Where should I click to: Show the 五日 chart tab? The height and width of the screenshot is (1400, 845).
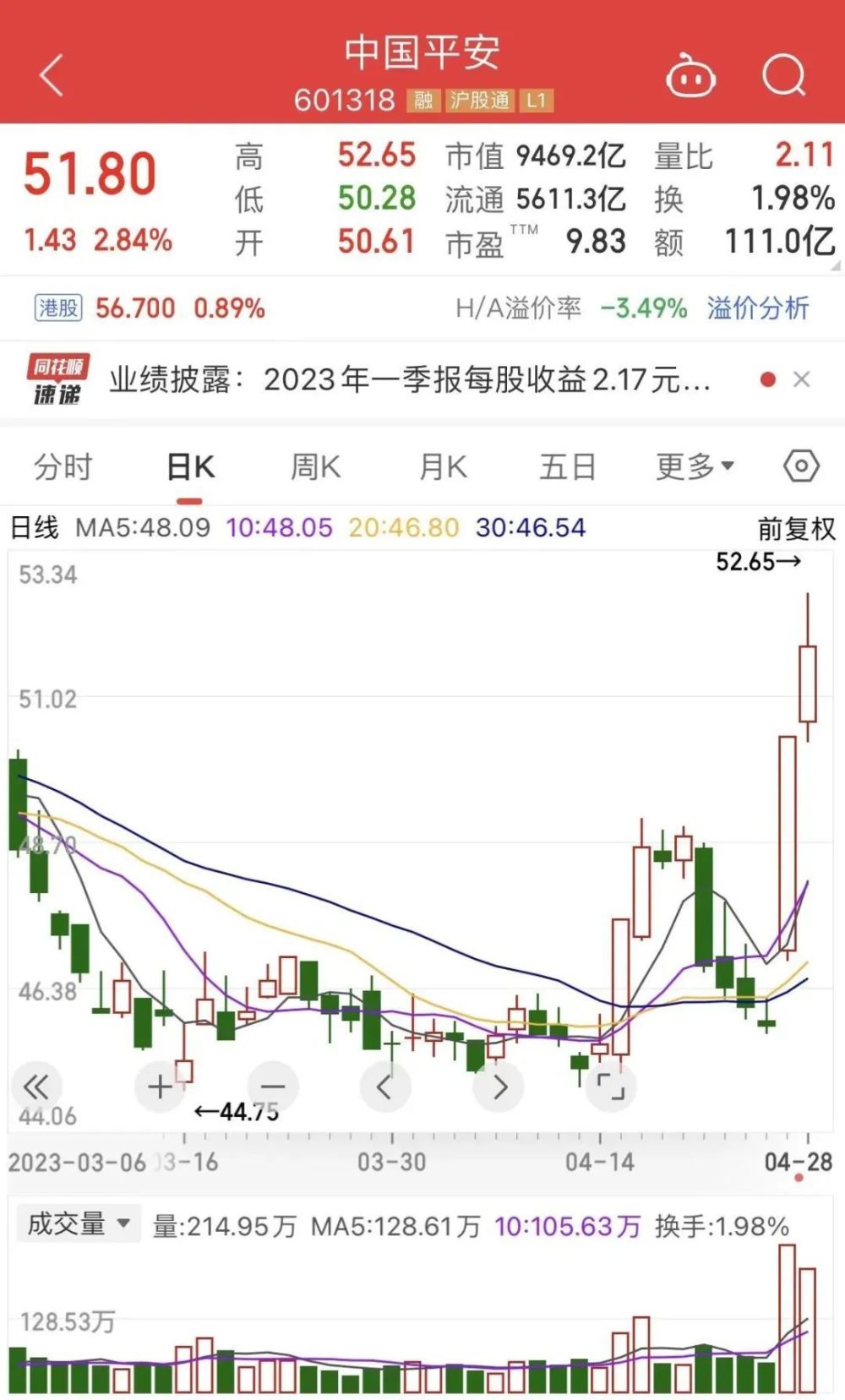(x=568, y=466)
